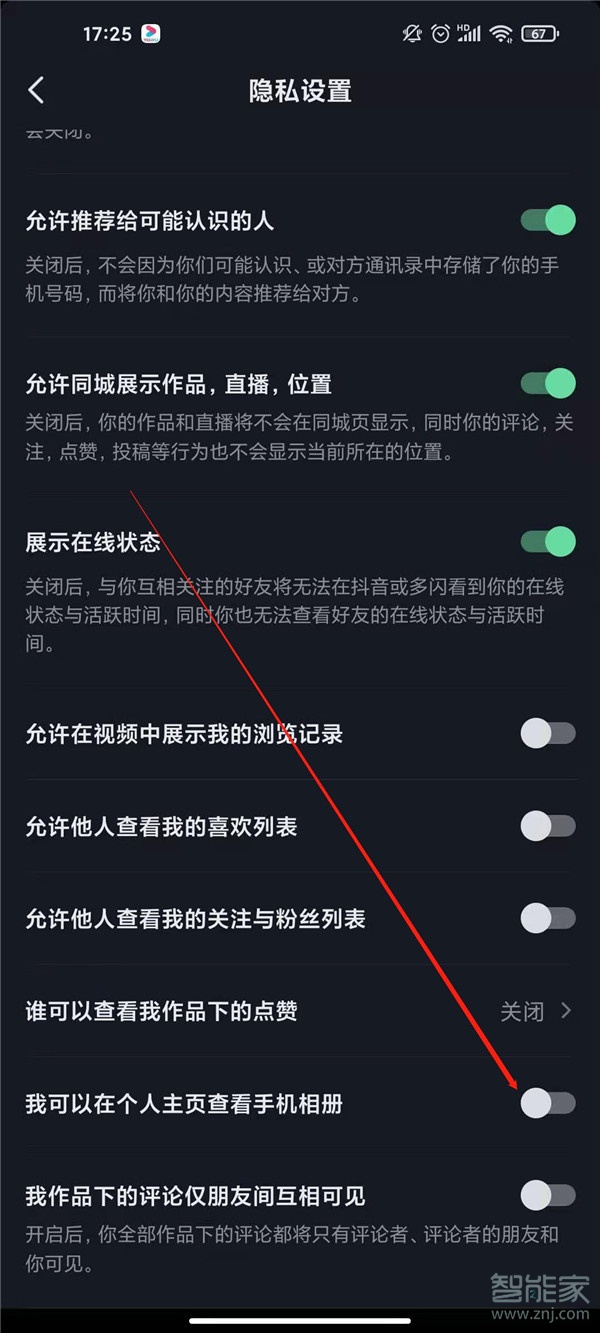Turn on 允许他人查看我的喜欢列表
This screenshot has width=600, height=1333.
548,826
